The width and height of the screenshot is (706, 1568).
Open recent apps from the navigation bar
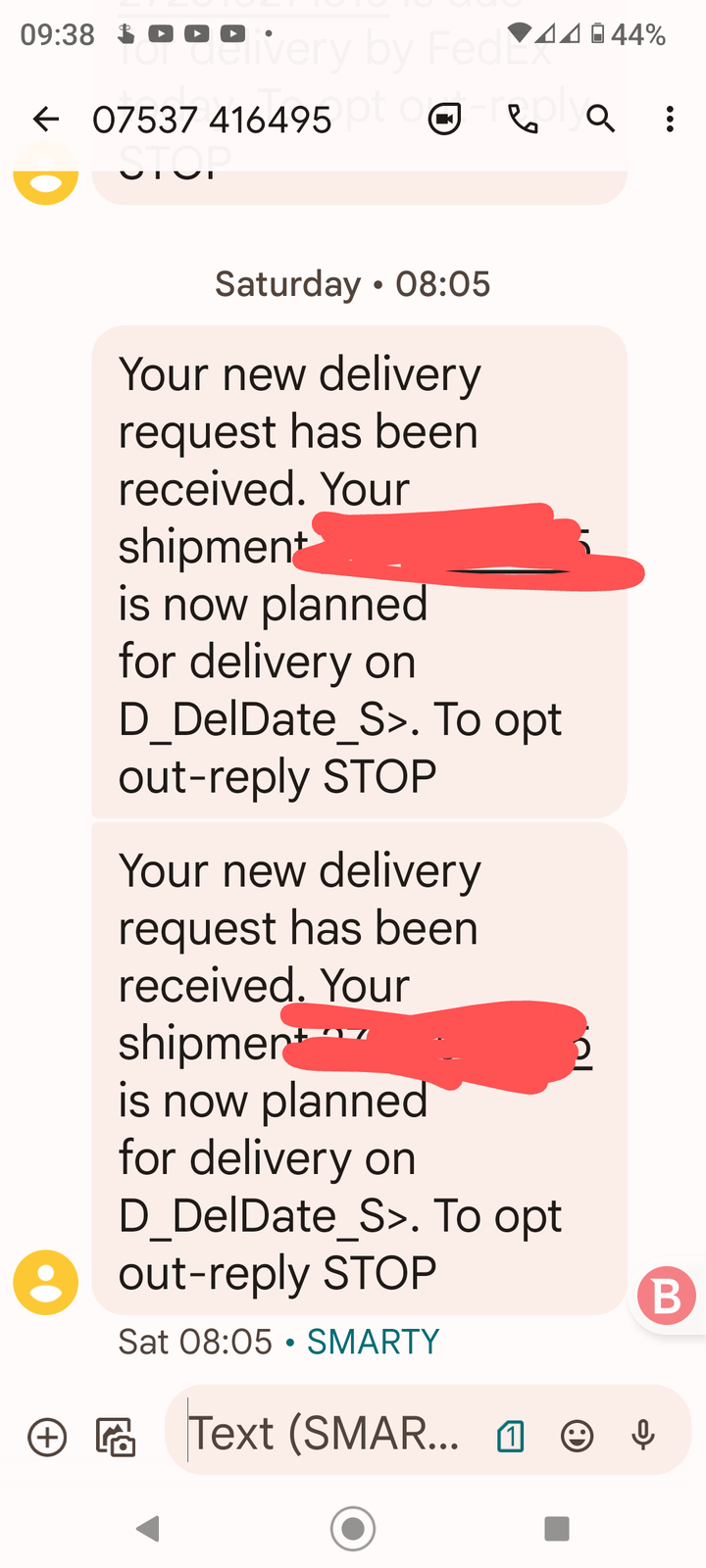click(x=556, y=1528)
